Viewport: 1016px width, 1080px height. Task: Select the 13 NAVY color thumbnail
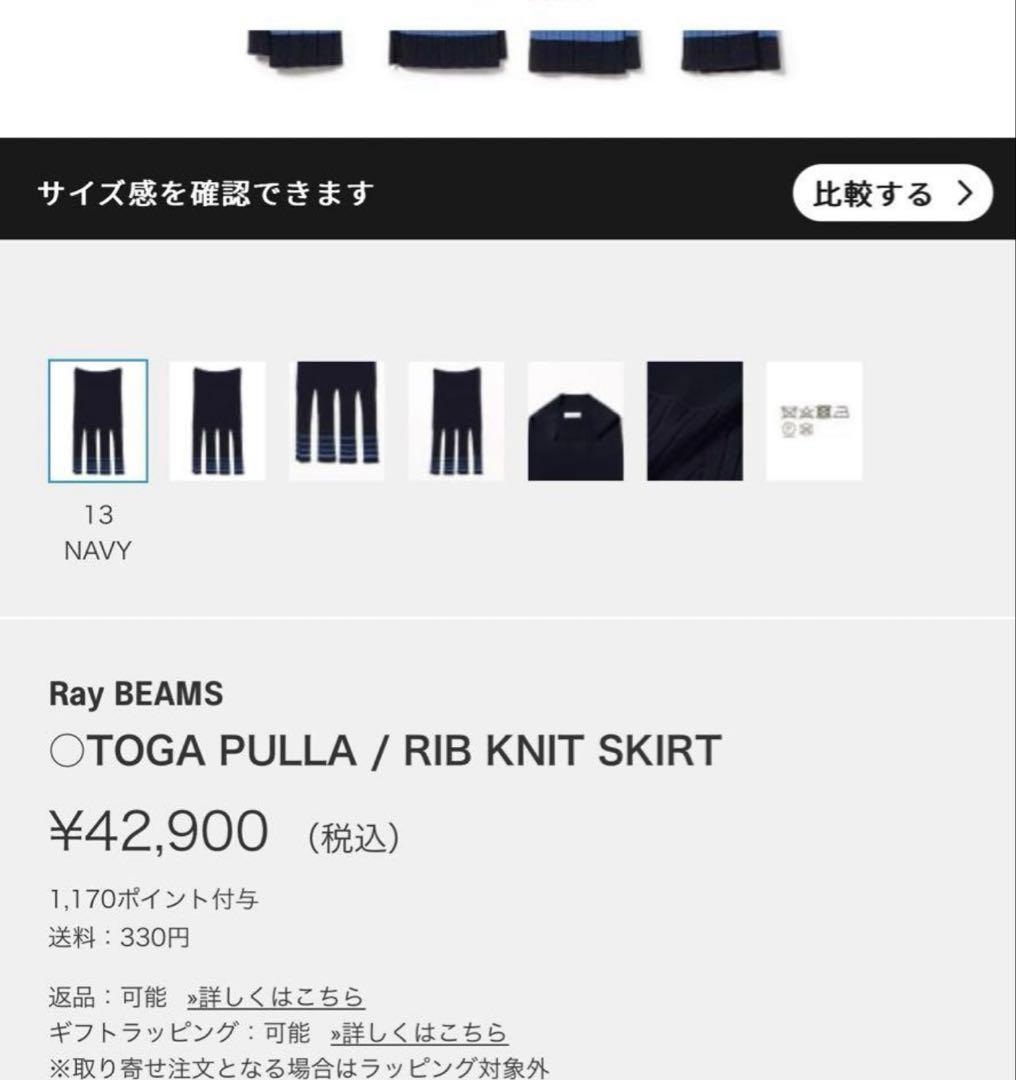pyautogui.click(x=98, y=421)
